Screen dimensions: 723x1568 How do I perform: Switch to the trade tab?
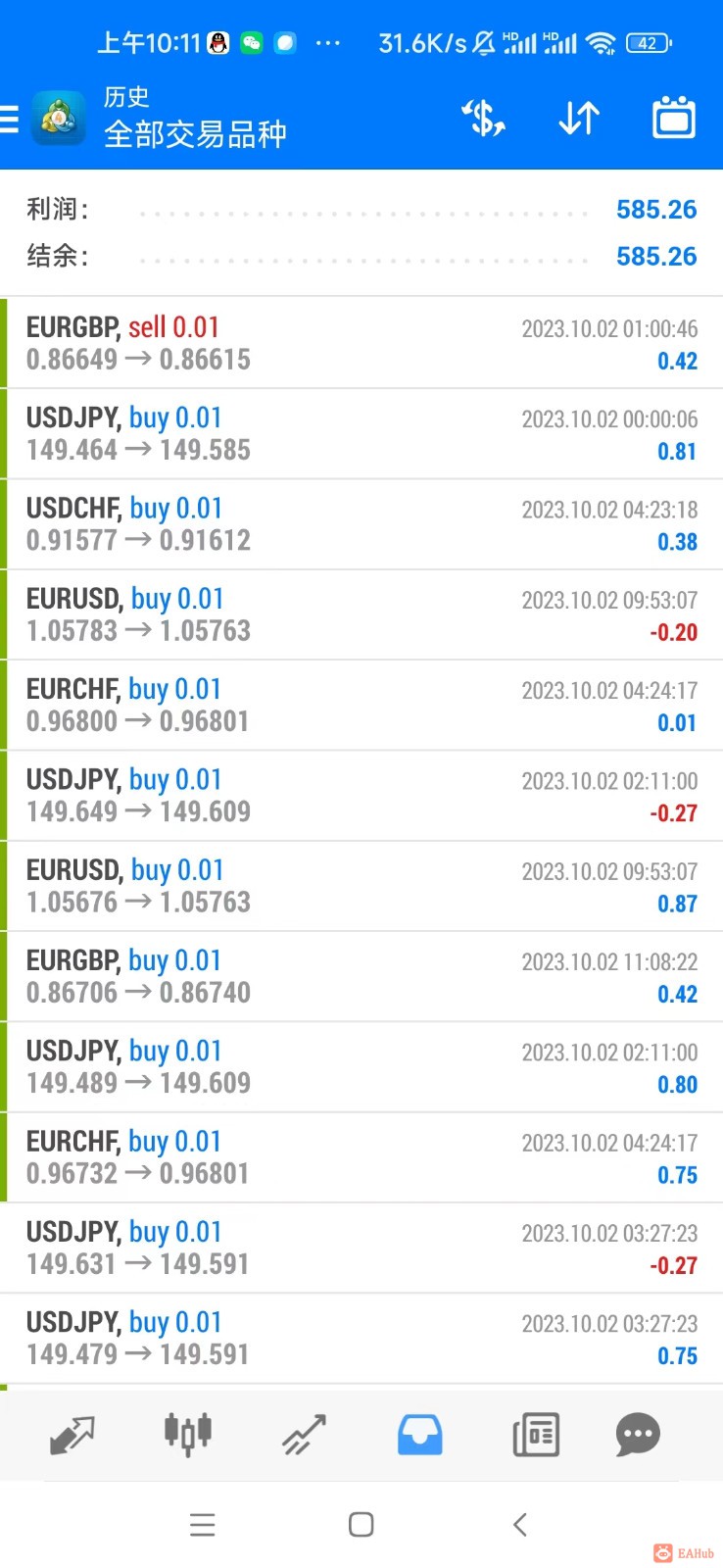pos(304,1435)
